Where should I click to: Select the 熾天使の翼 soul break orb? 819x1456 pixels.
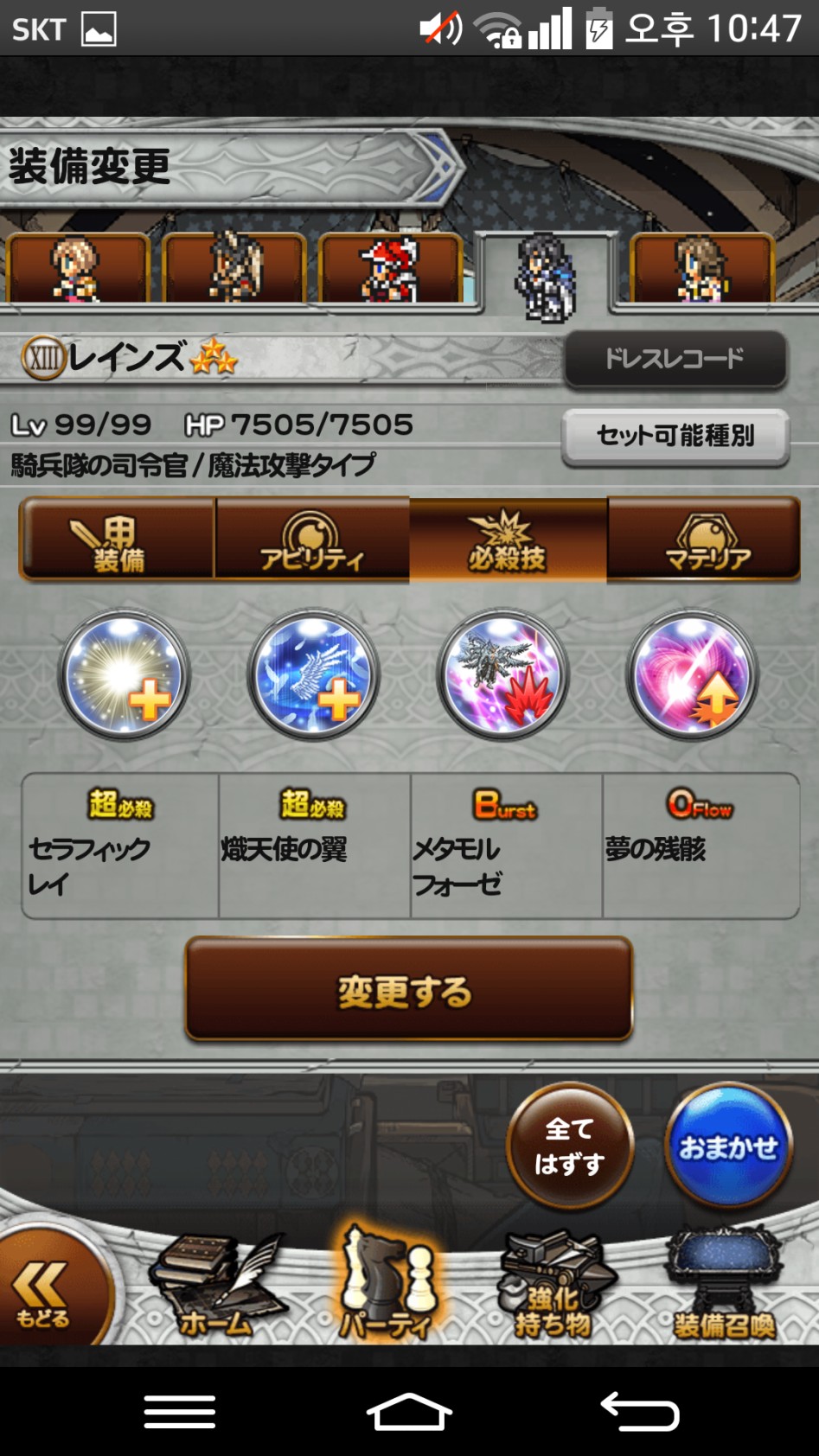tap(313, 675)
